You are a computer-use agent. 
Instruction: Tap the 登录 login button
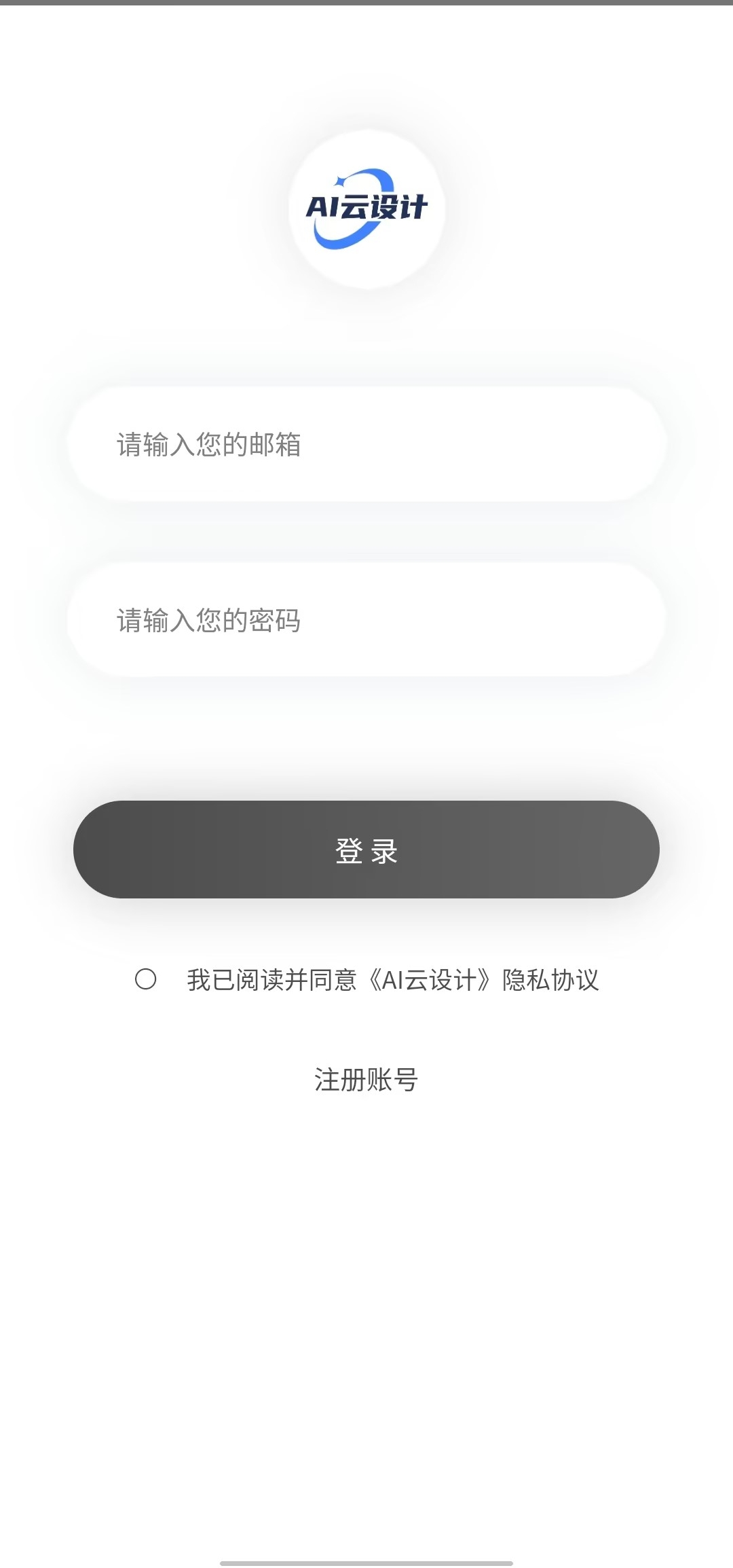[x=366, y=850]
